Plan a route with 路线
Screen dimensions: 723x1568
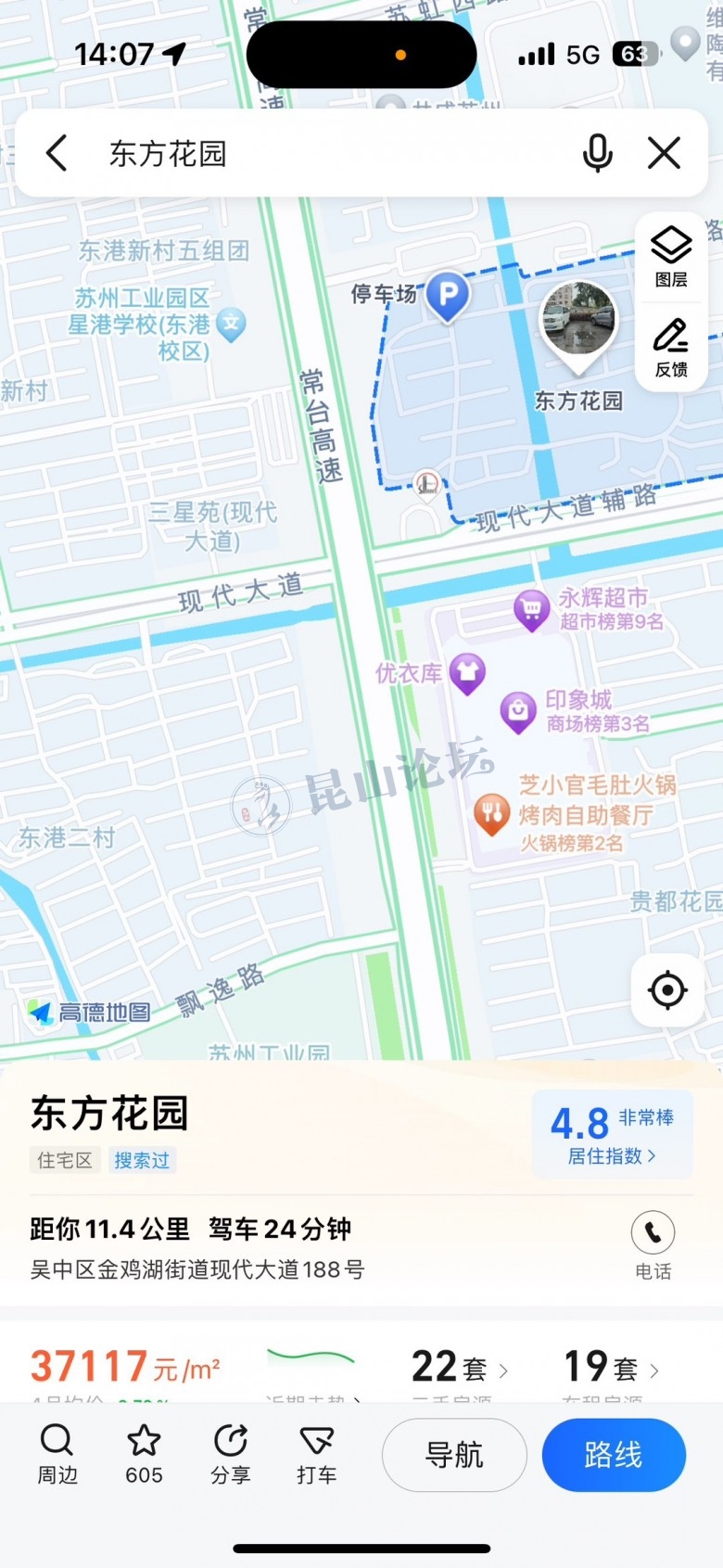coord(613,1454)
